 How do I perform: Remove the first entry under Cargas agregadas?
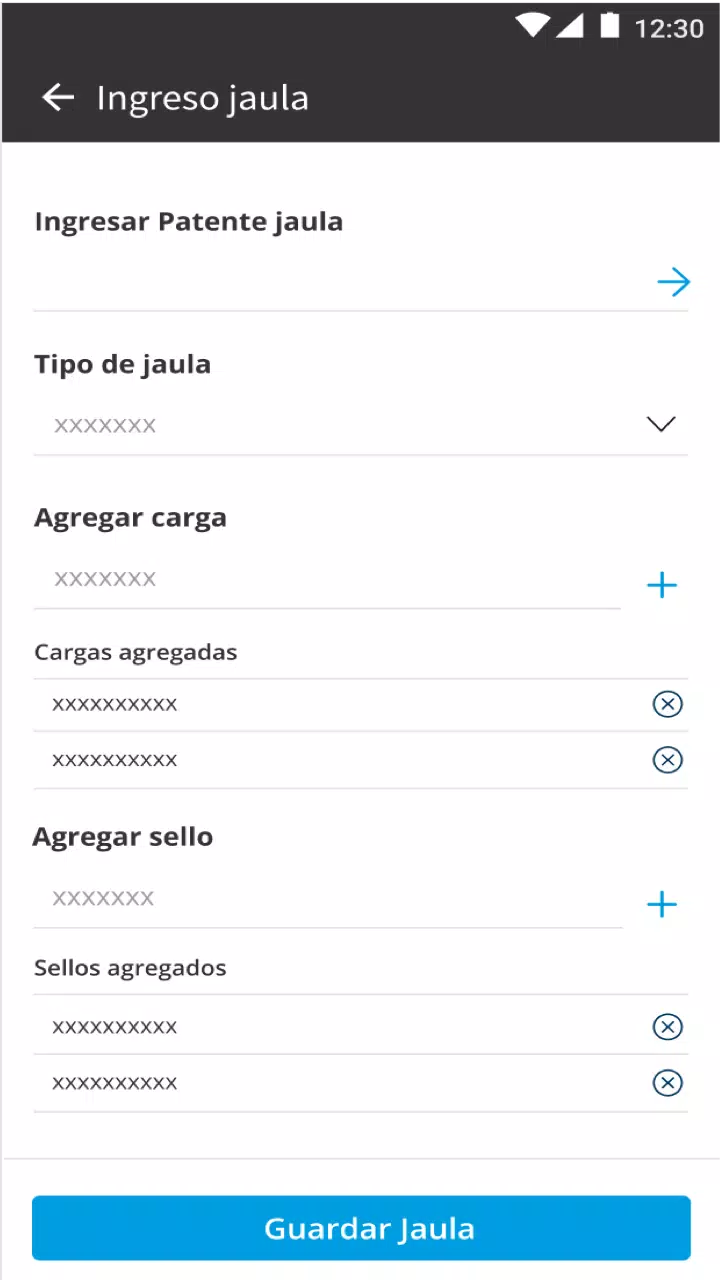click(667, 704)
